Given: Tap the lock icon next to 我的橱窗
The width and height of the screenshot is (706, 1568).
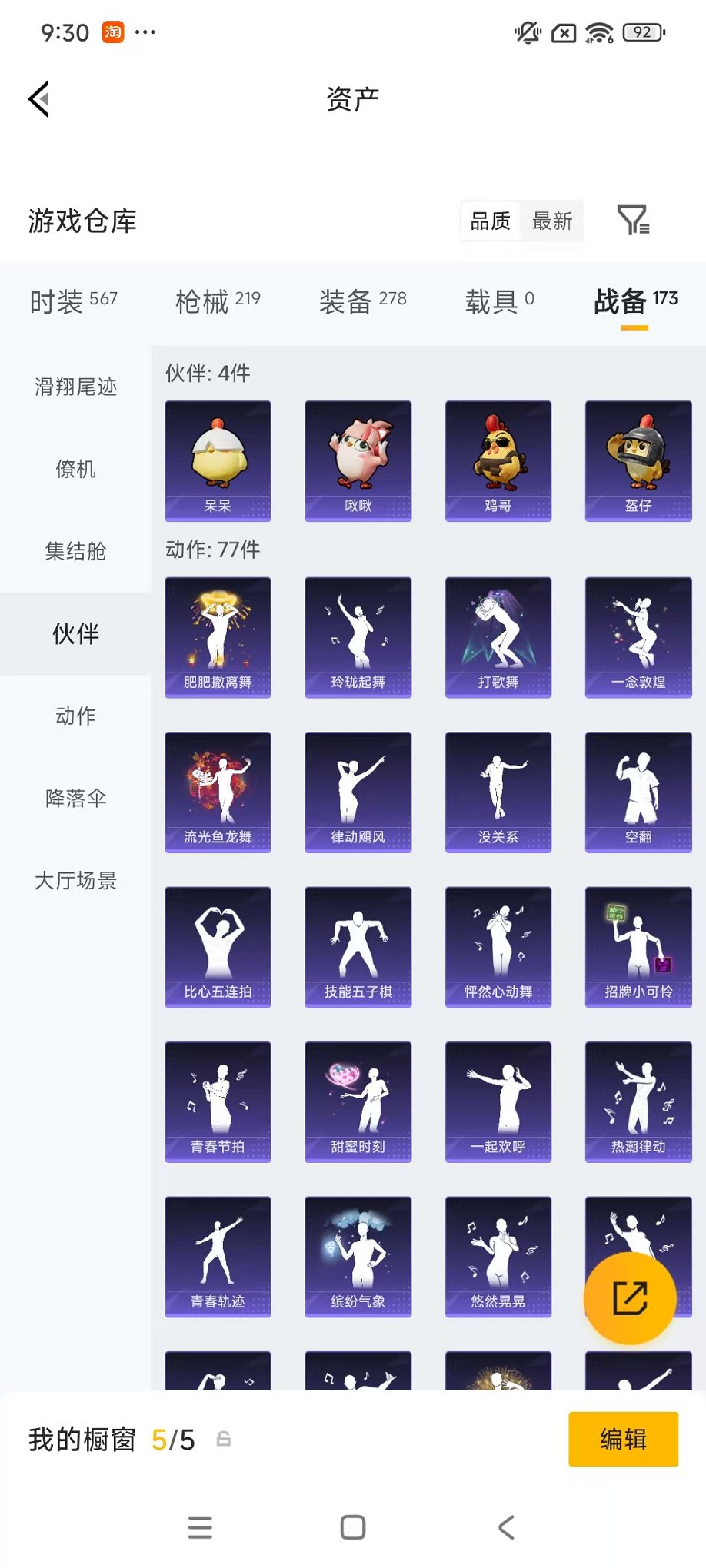Looking at the screenshot, I should [x=224, y=1438].
